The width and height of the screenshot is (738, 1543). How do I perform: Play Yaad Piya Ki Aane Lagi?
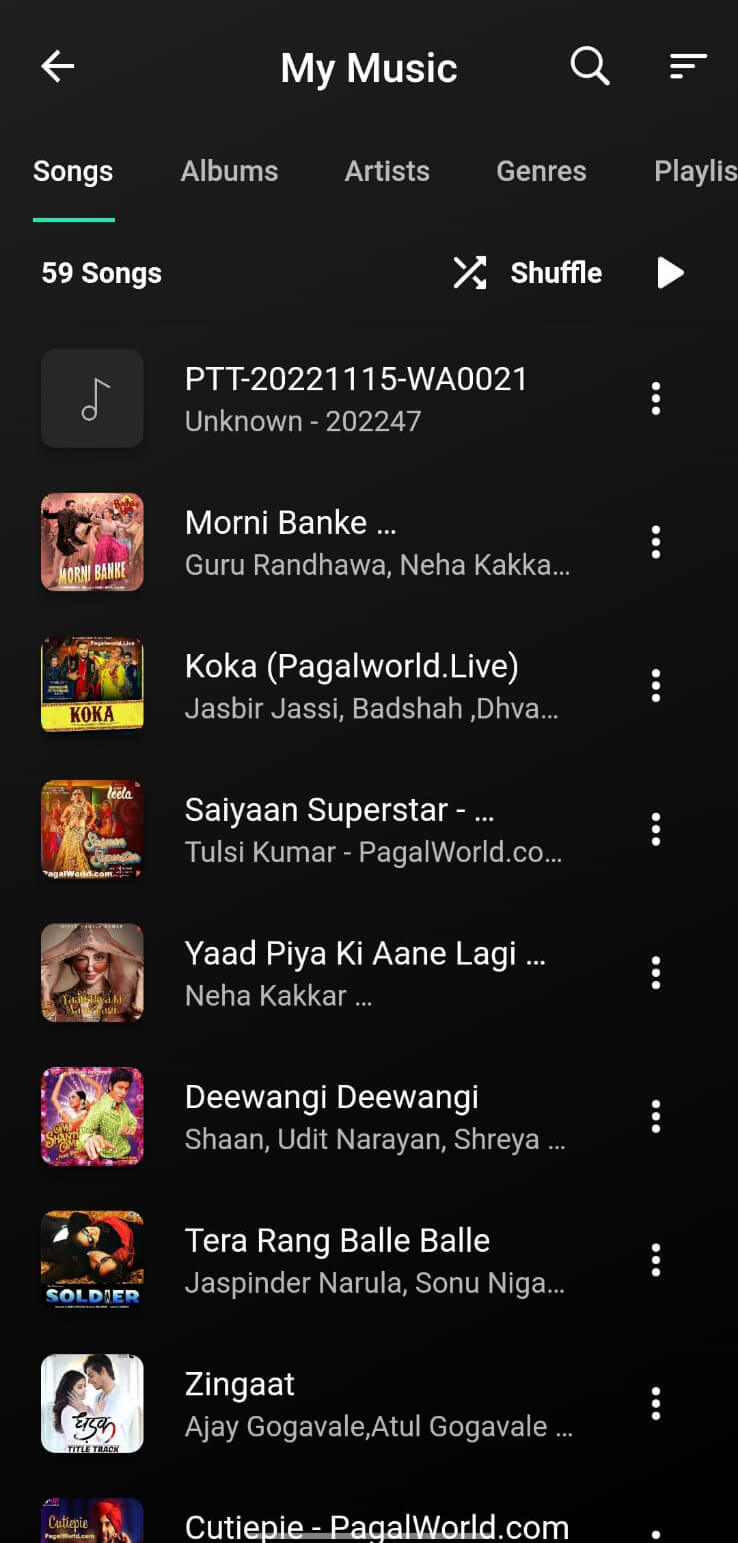point(364,972)
